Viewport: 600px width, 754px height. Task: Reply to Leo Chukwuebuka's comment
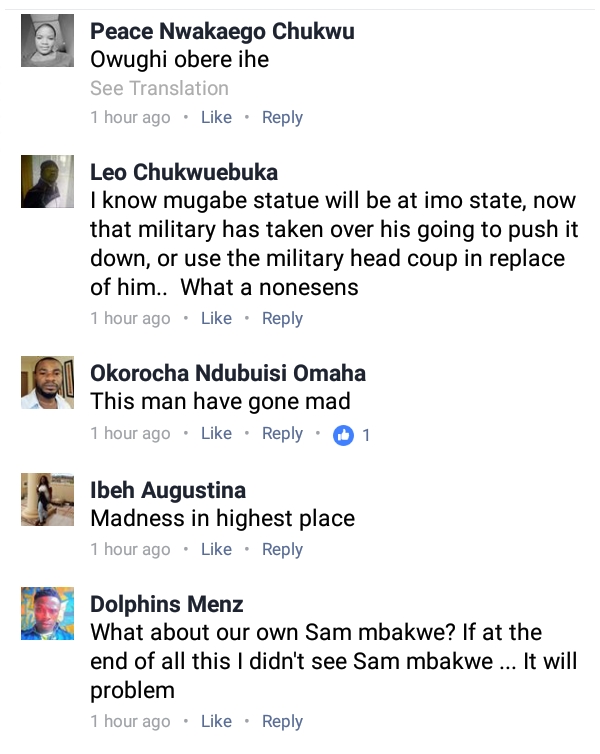[282, 318]
